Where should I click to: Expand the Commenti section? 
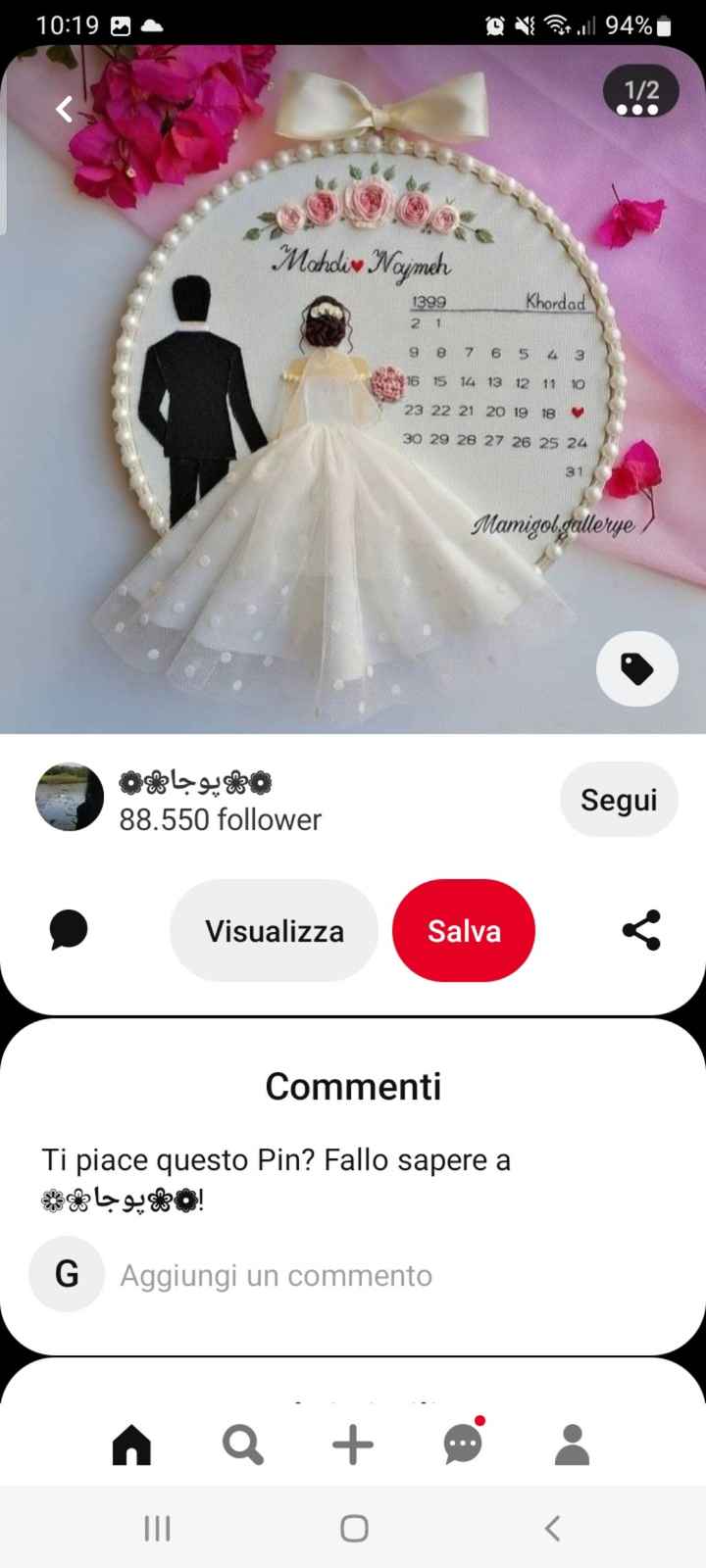tap(353, 1085)
